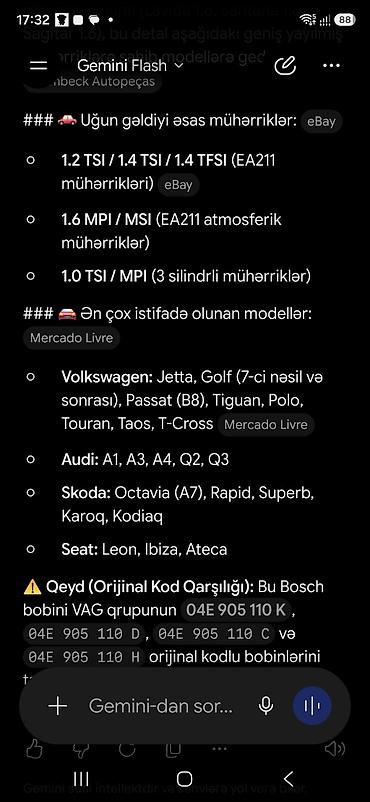The width and height of the screenshot is (370, 802).
Task: Open eBay source chip after EA211 mühərrikləri
Action: [178, 185]
